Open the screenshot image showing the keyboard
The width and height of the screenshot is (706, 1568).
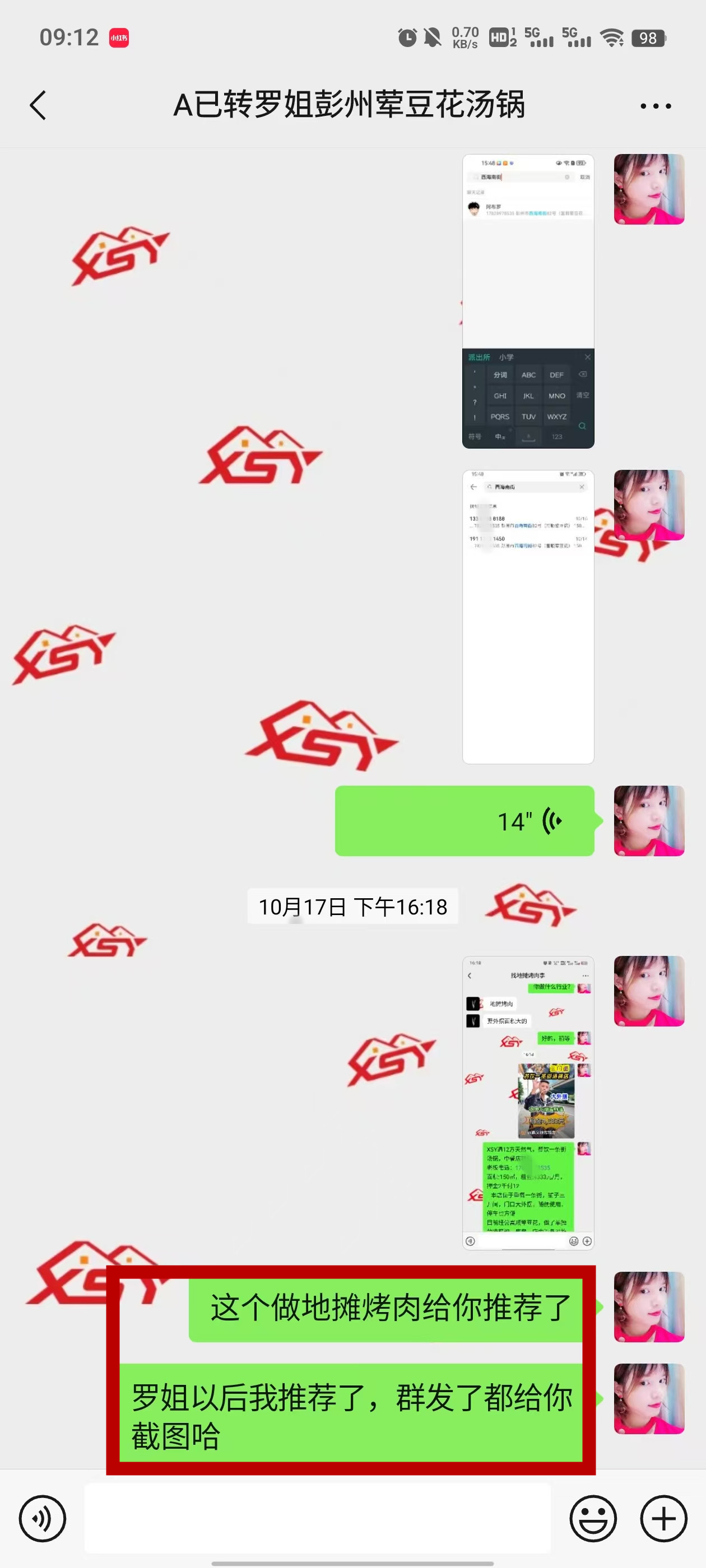(x=527, y=301)
